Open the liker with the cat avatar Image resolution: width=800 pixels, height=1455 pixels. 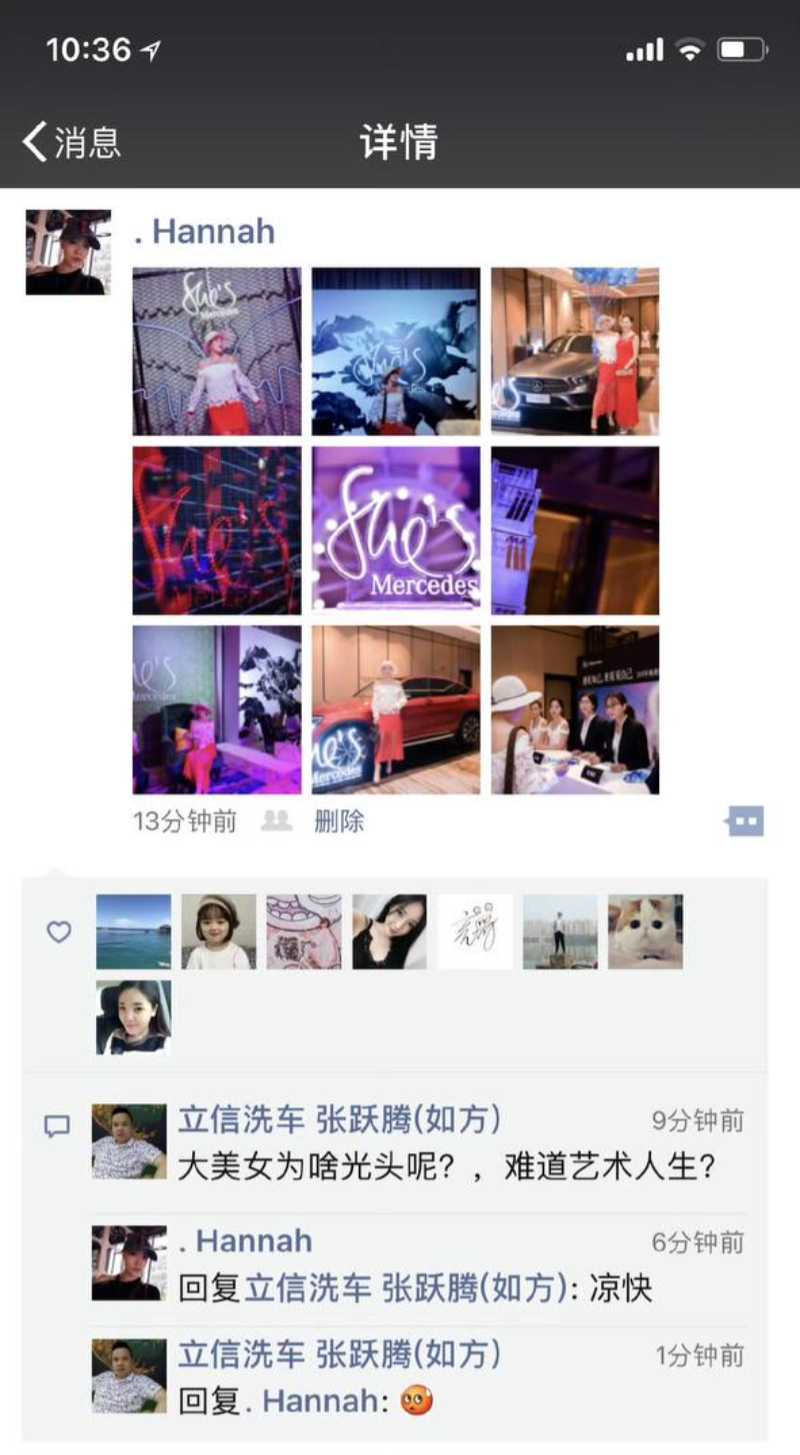pos(645,932)
